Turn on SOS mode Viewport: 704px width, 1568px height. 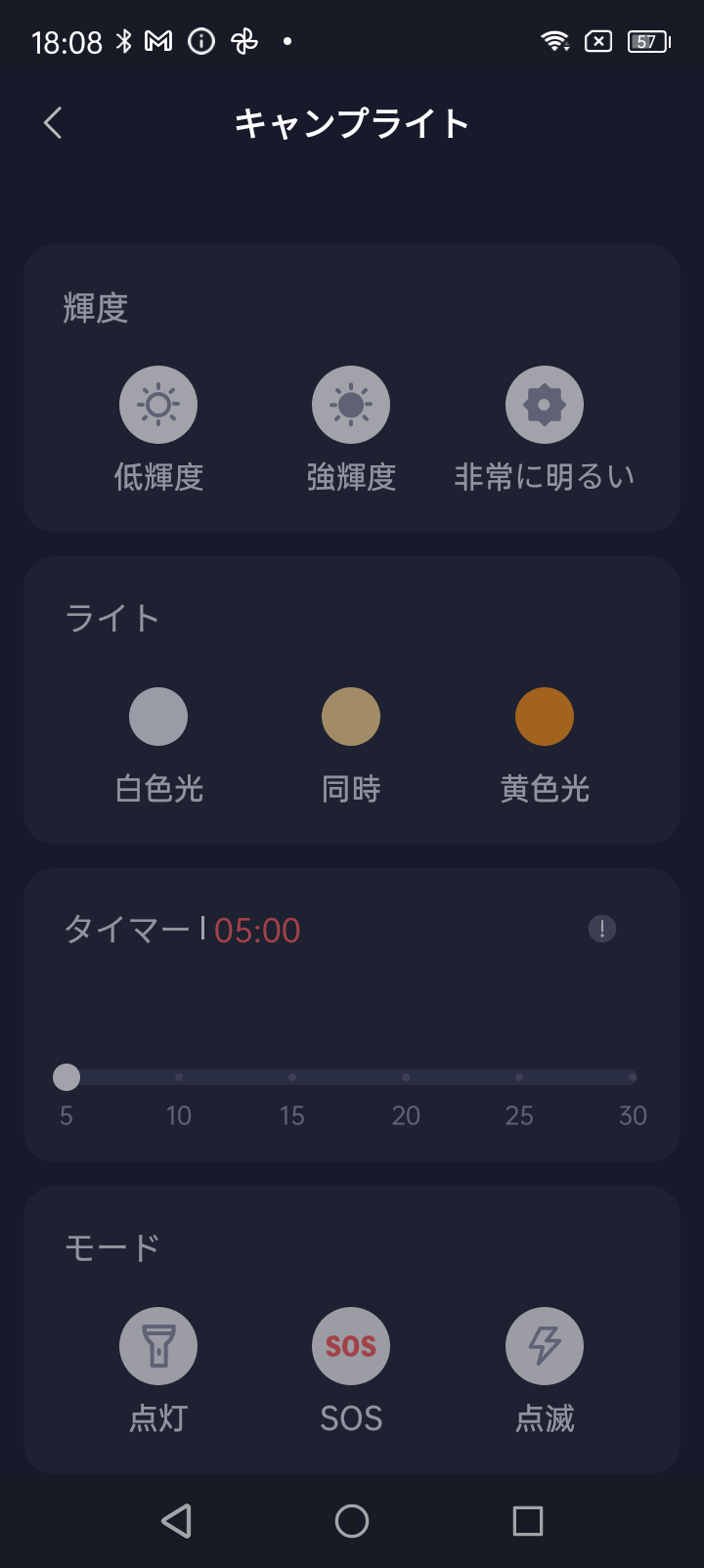click(351, 1346)
